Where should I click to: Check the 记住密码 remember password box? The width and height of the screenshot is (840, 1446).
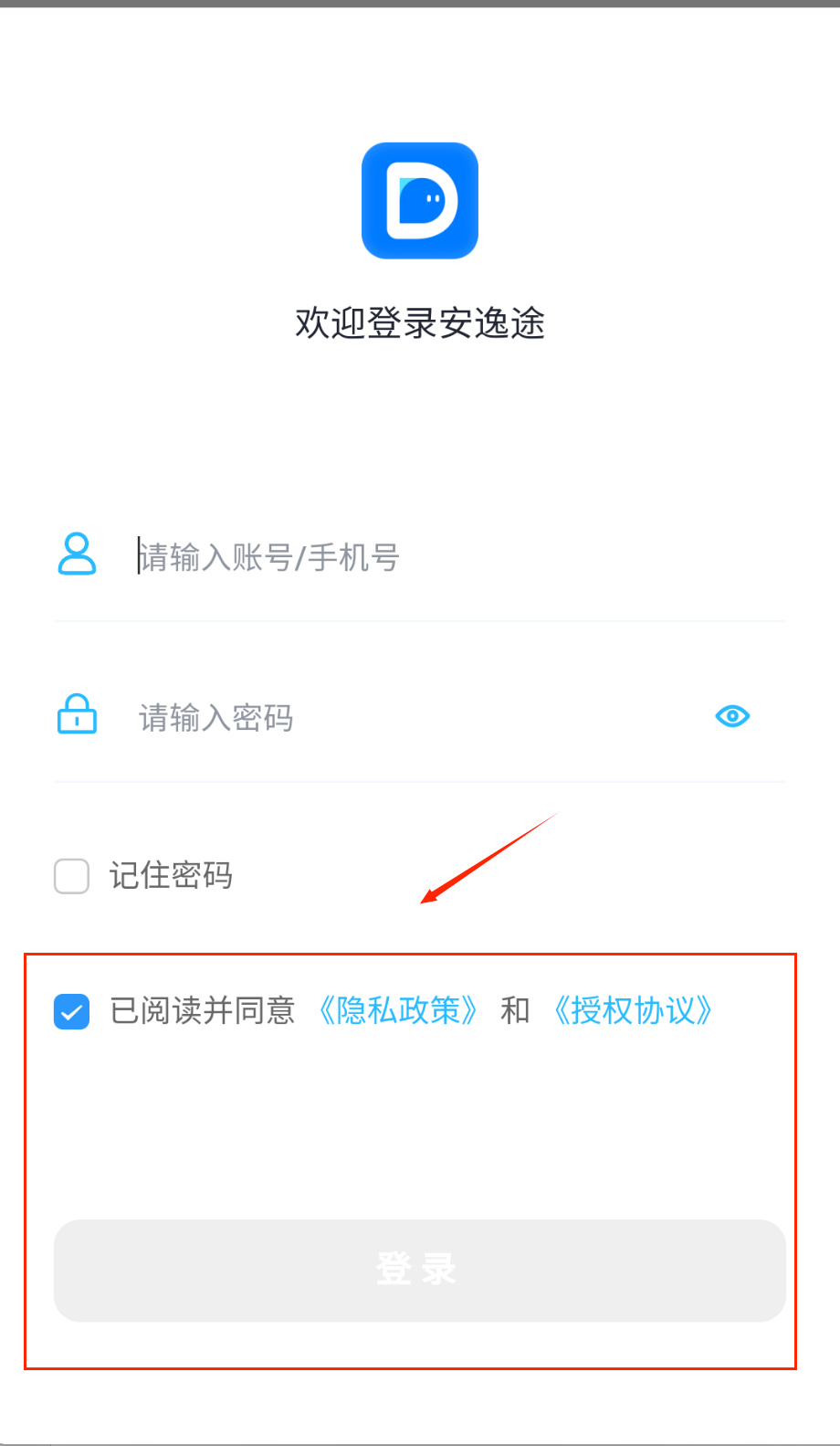coord(72,876)
